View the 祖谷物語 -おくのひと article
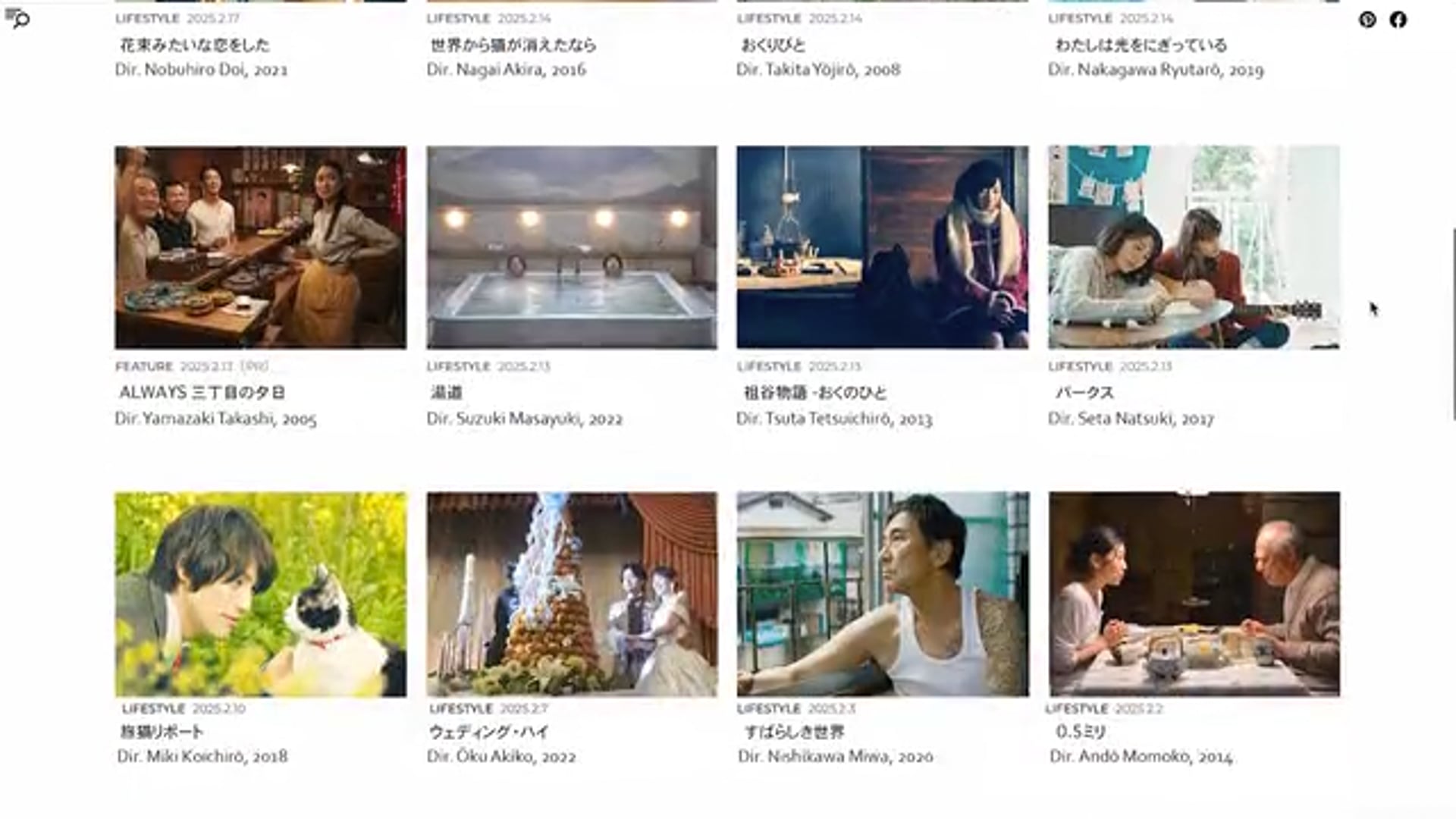 (882, 247)
